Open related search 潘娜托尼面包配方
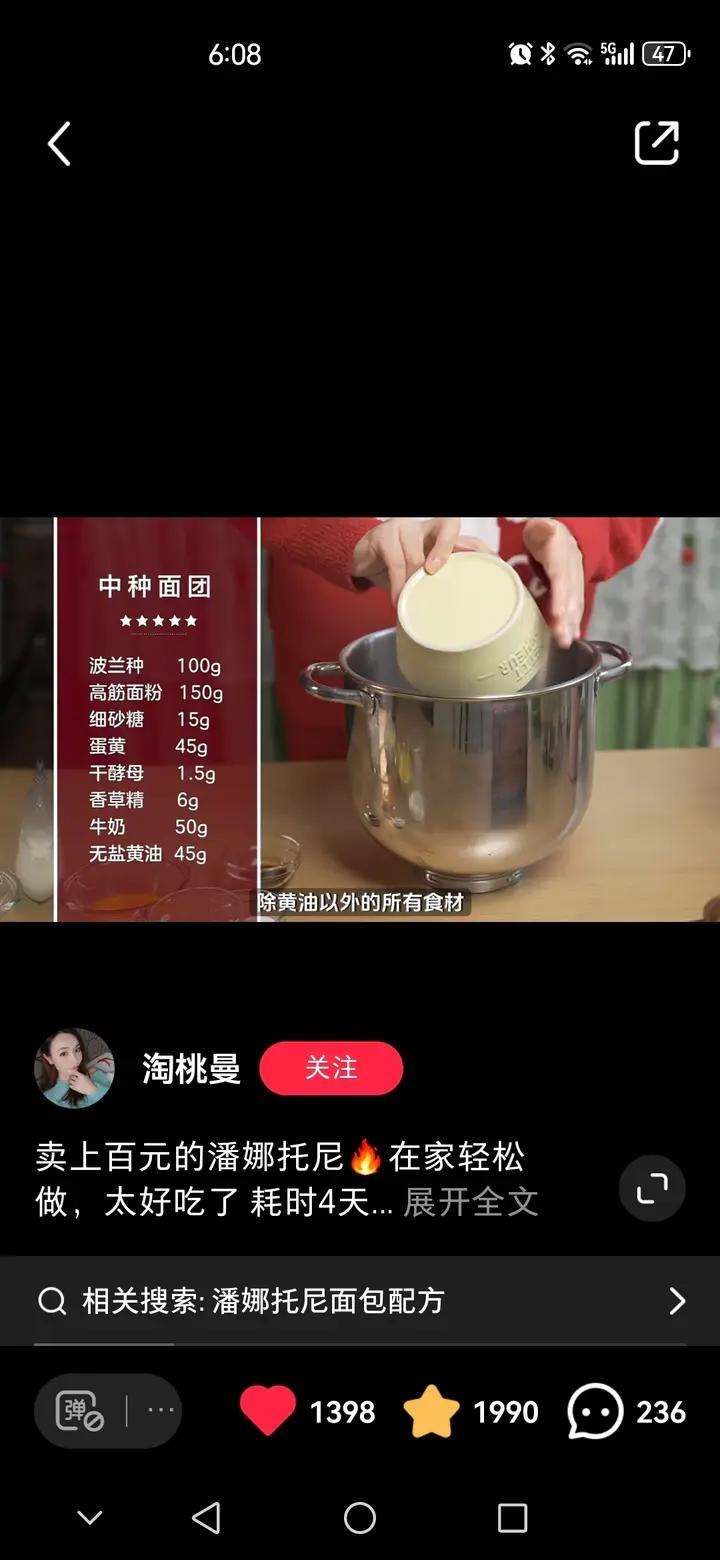The image size is (720, 1560). click(360, 1300)
